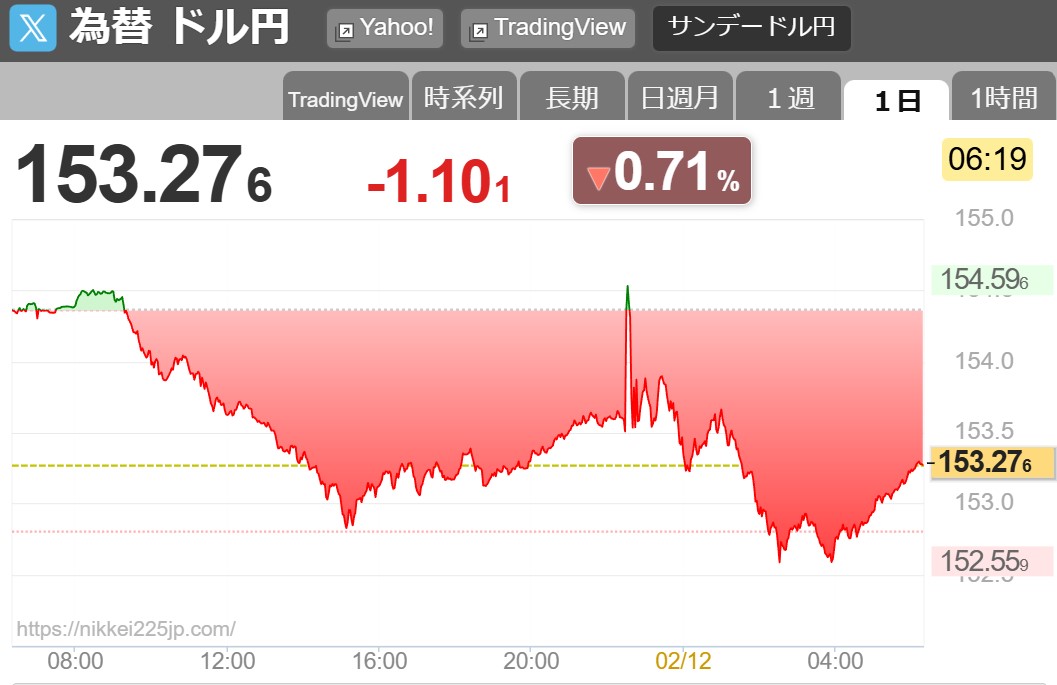The height and width of the screenshot is (685, 1057).
Task: Switch to the 時系列 tab
Action: tap(463, 98)
